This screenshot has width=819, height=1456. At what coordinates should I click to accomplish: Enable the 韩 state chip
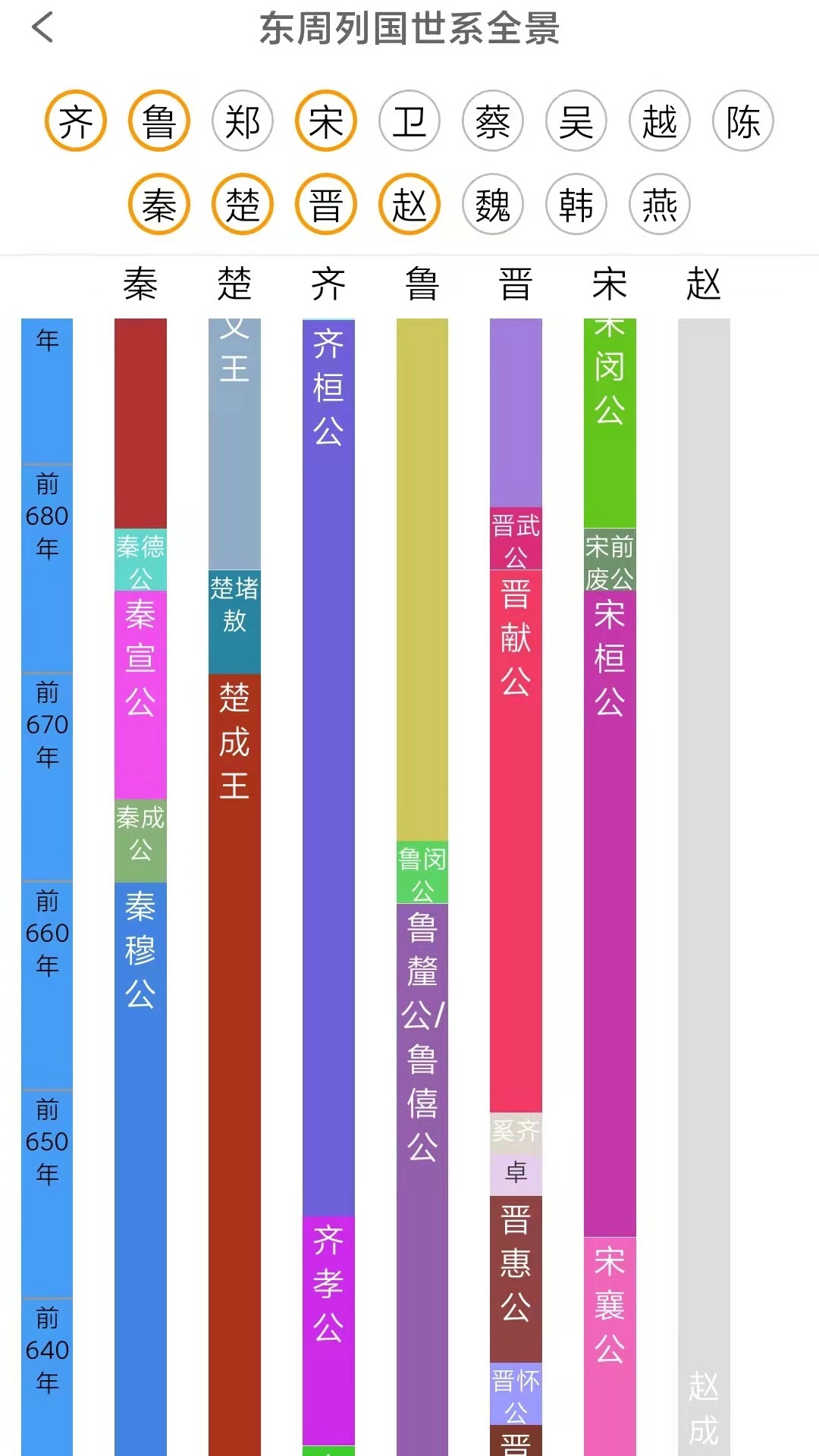tap(576, 205)
